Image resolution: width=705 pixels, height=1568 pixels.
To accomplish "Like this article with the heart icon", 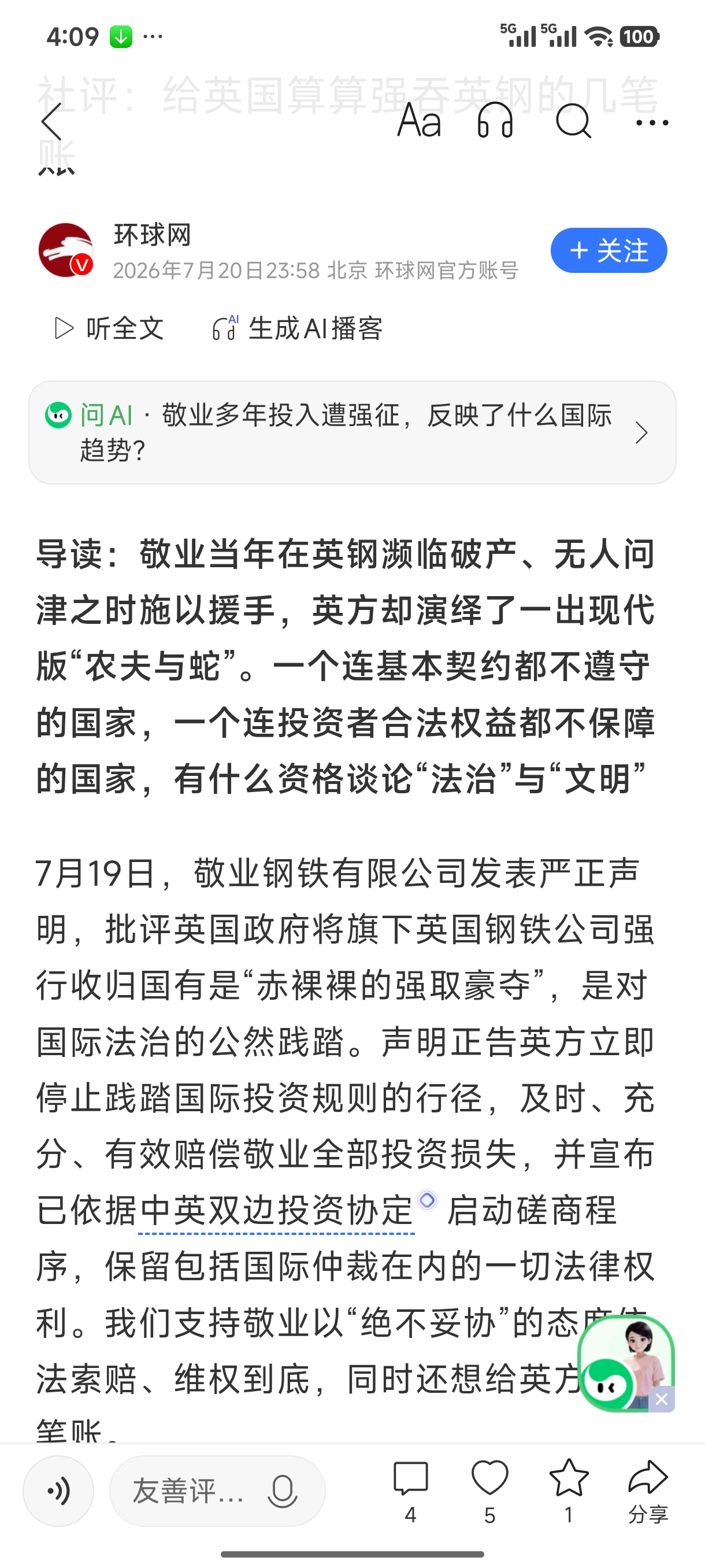I will (489, 1491).
